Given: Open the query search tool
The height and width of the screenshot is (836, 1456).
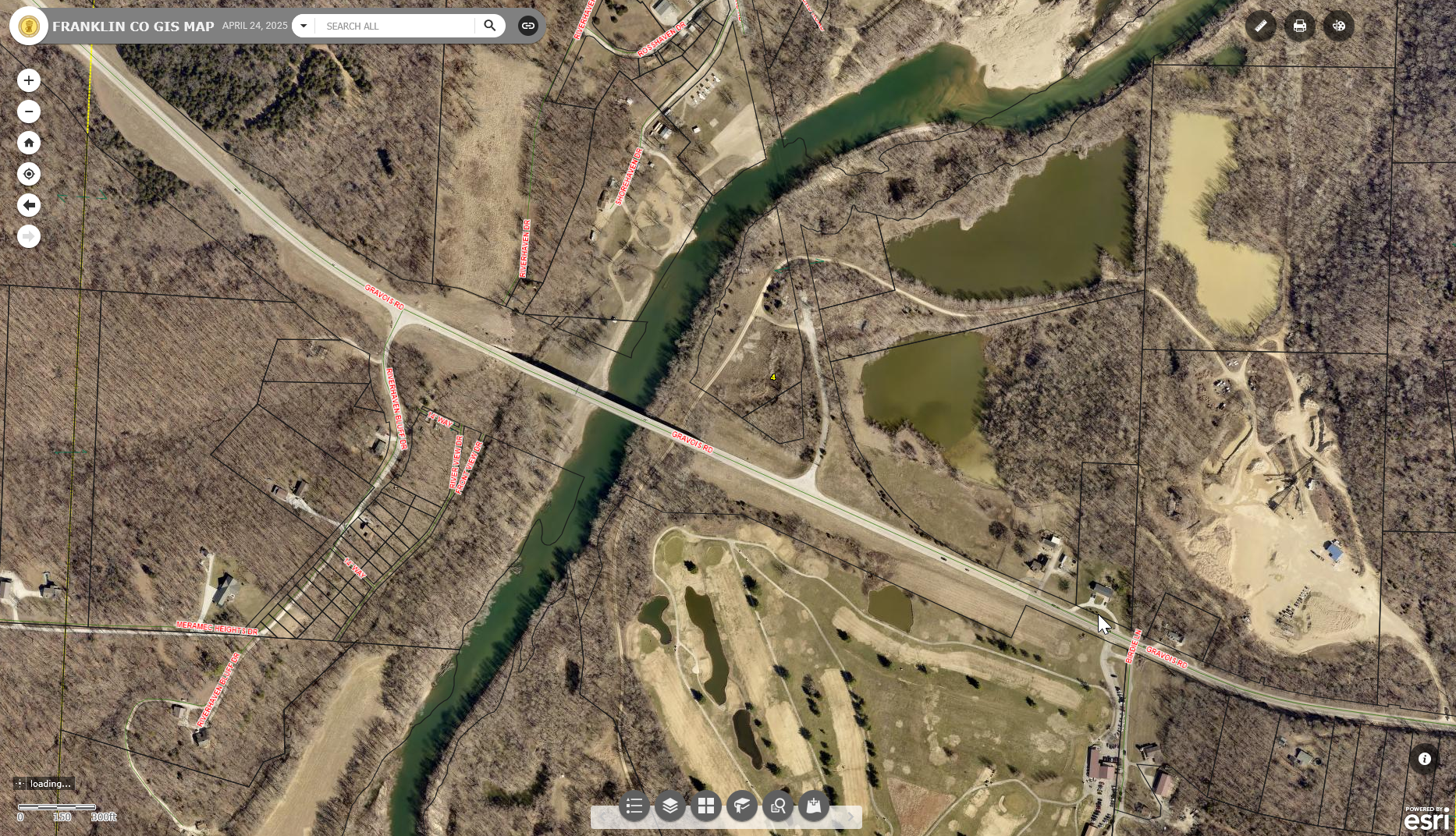Looking at the screenshot, I should click(778, 806).
